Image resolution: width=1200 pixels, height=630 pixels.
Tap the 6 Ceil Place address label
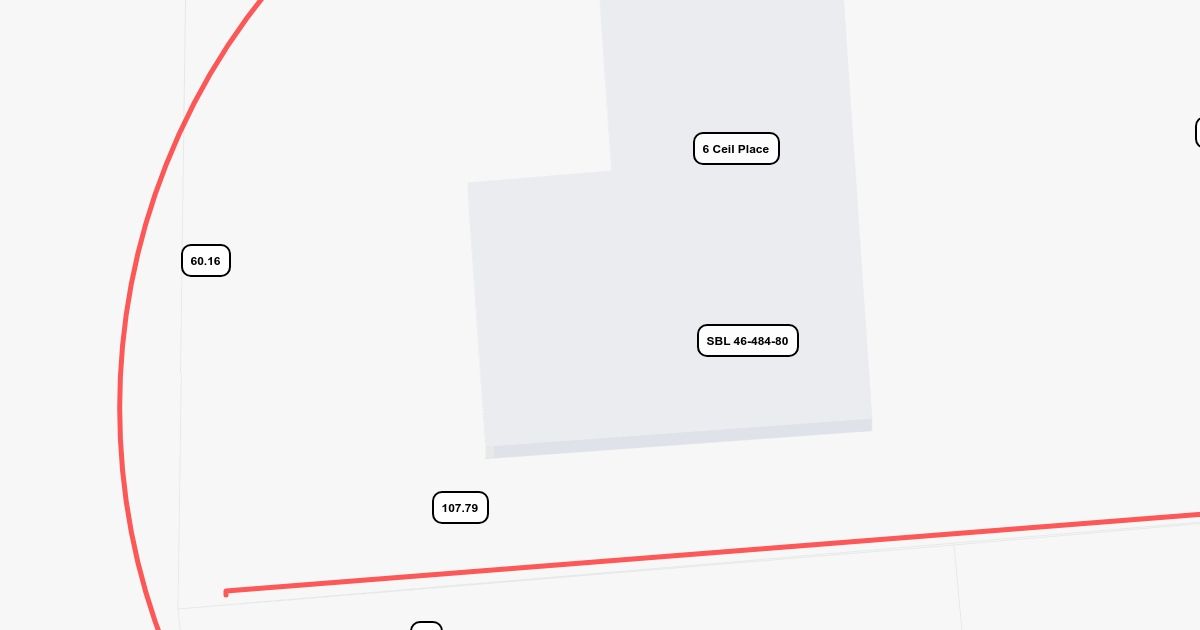pos(736,149)
